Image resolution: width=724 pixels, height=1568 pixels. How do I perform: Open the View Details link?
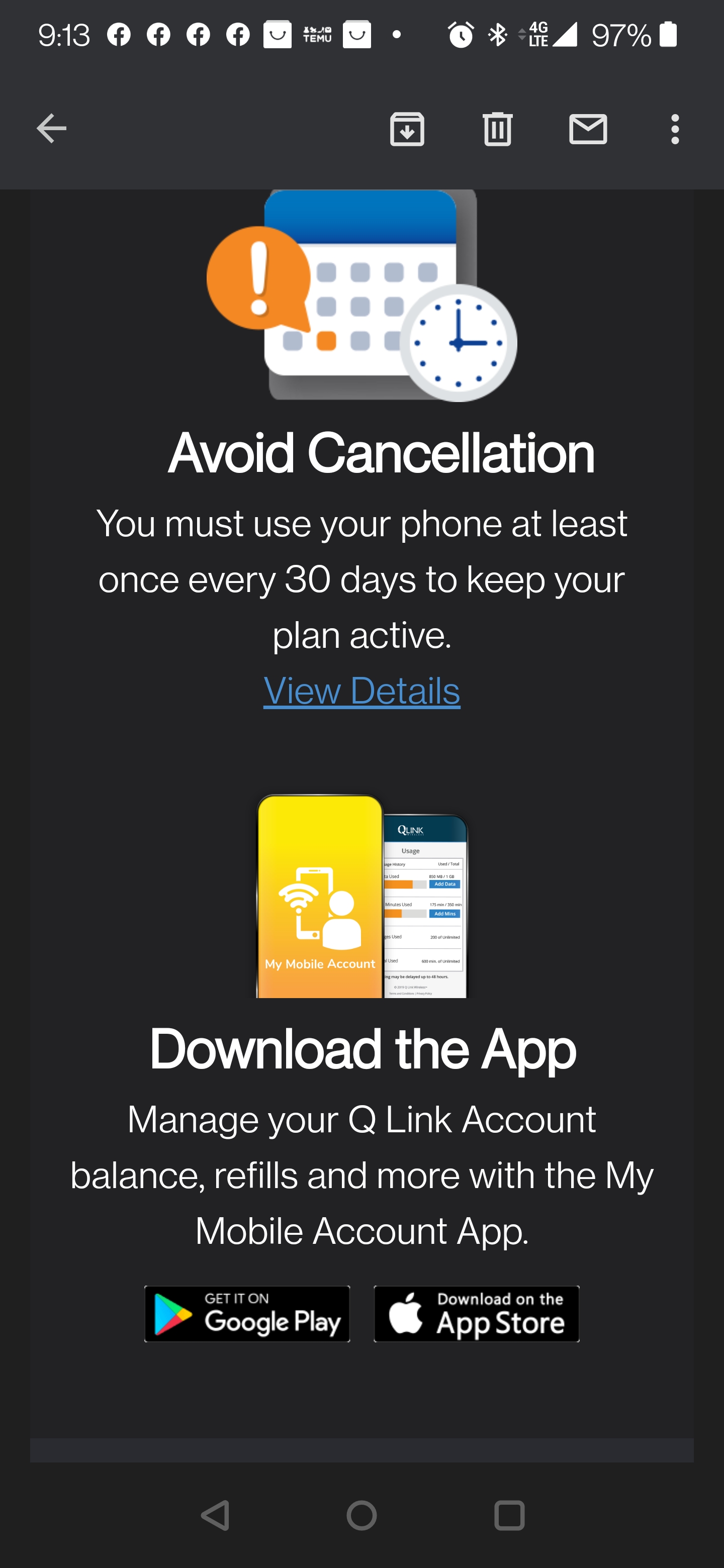(361, 691)
